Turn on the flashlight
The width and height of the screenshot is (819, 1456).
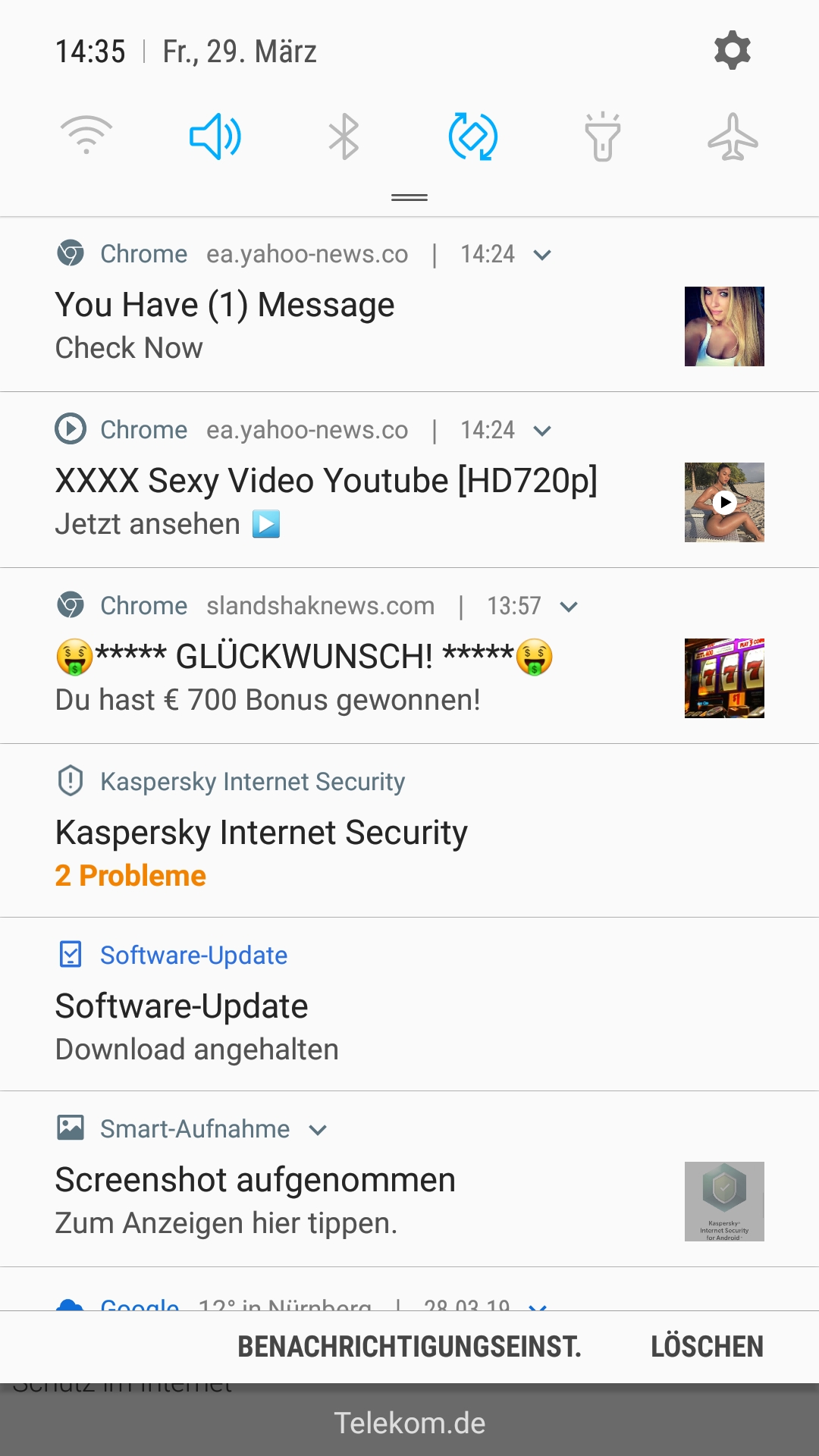pyautogui.click(x=603, y=137)
